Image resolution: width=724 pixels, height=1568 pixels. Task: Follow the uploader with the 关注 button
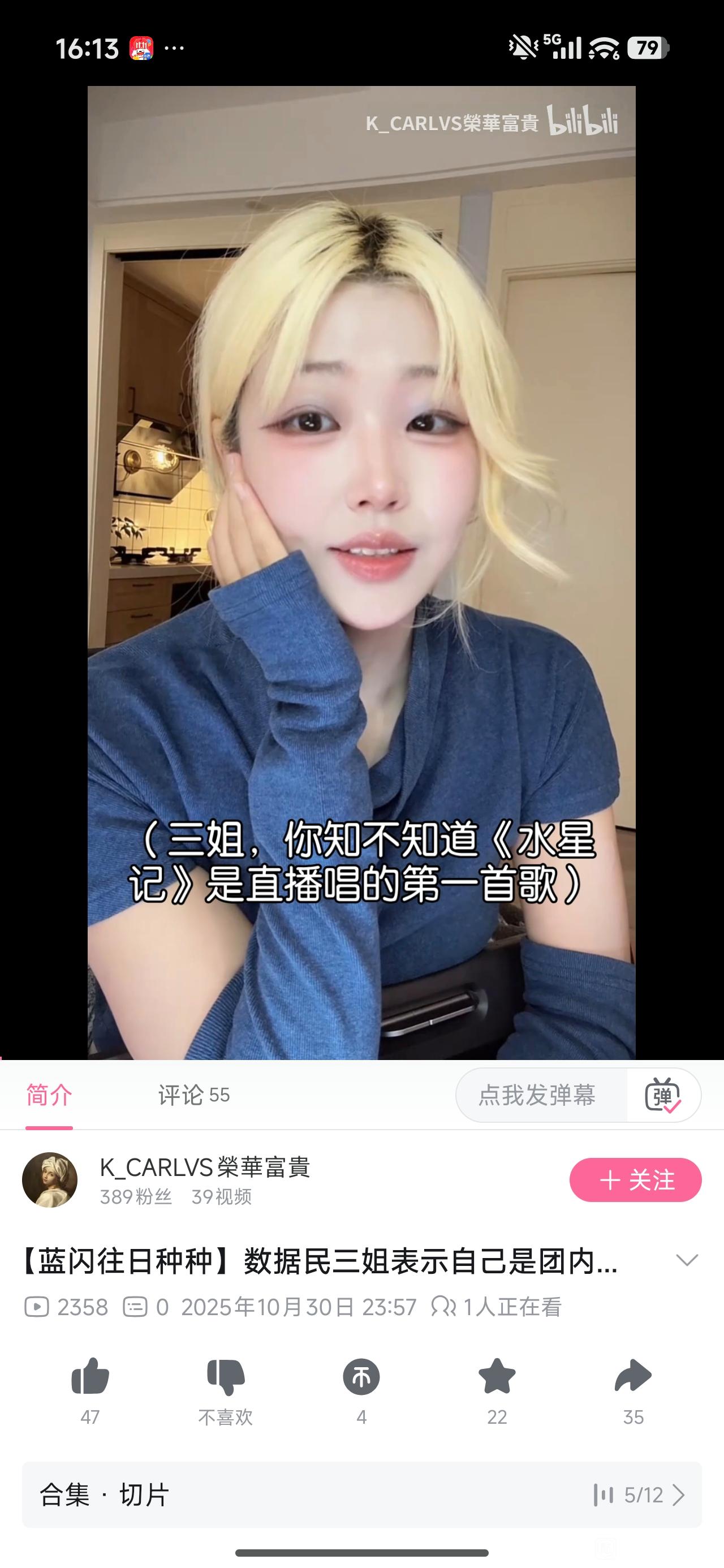(x=635, y=1179)
